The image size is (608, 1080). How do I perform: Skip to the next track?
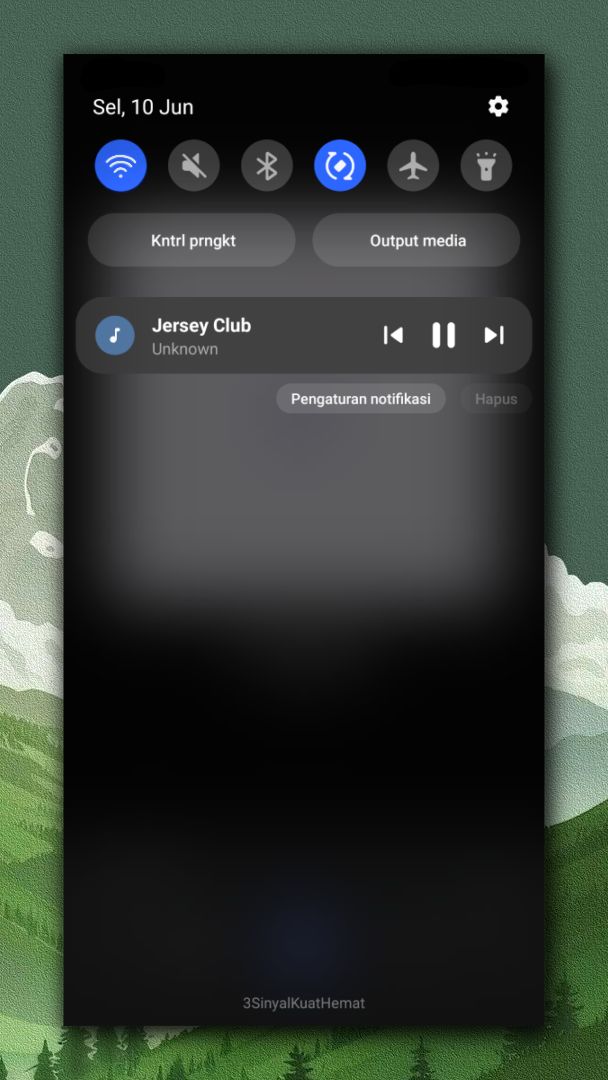[494, 335]
